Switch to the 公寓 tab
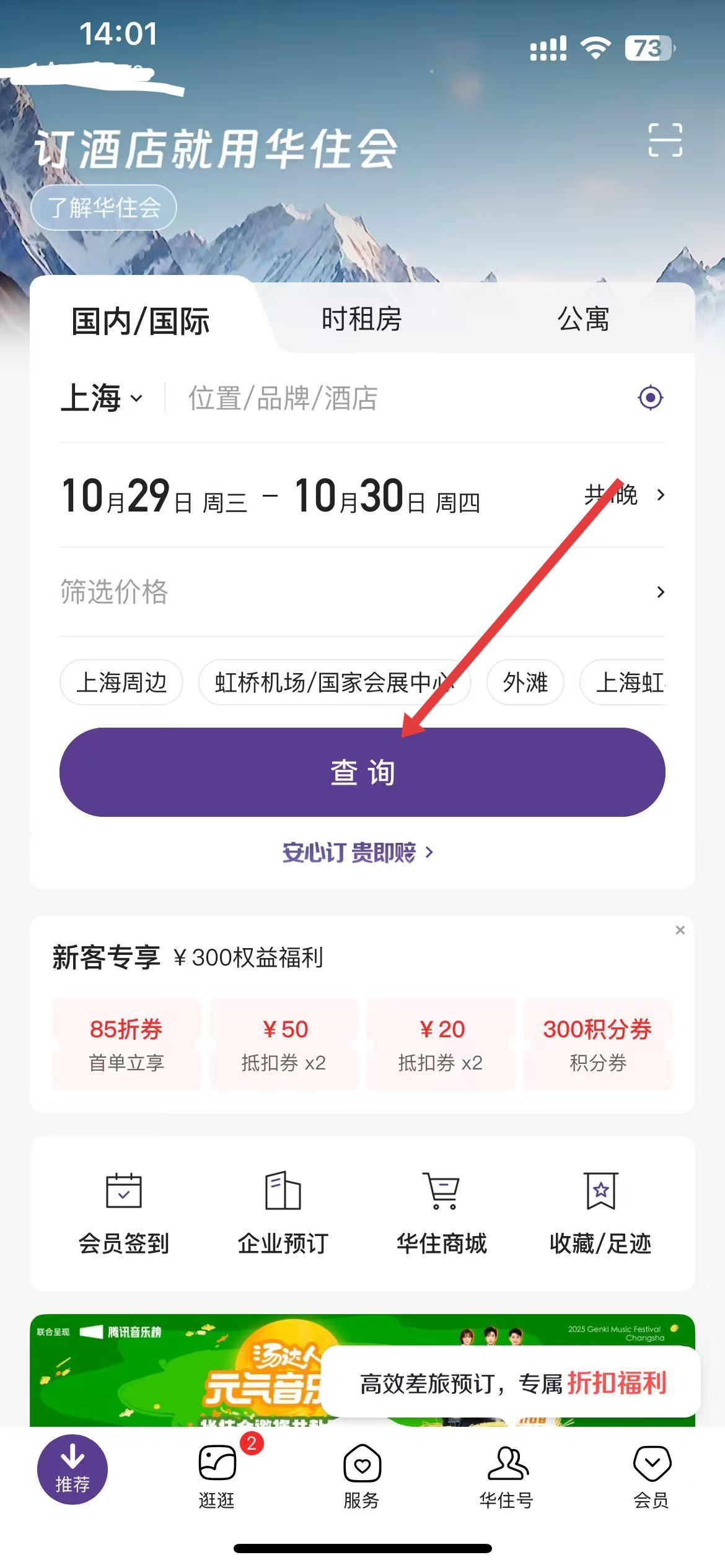The width and height of the screenshot is (725, 1568). pos(582,320)
